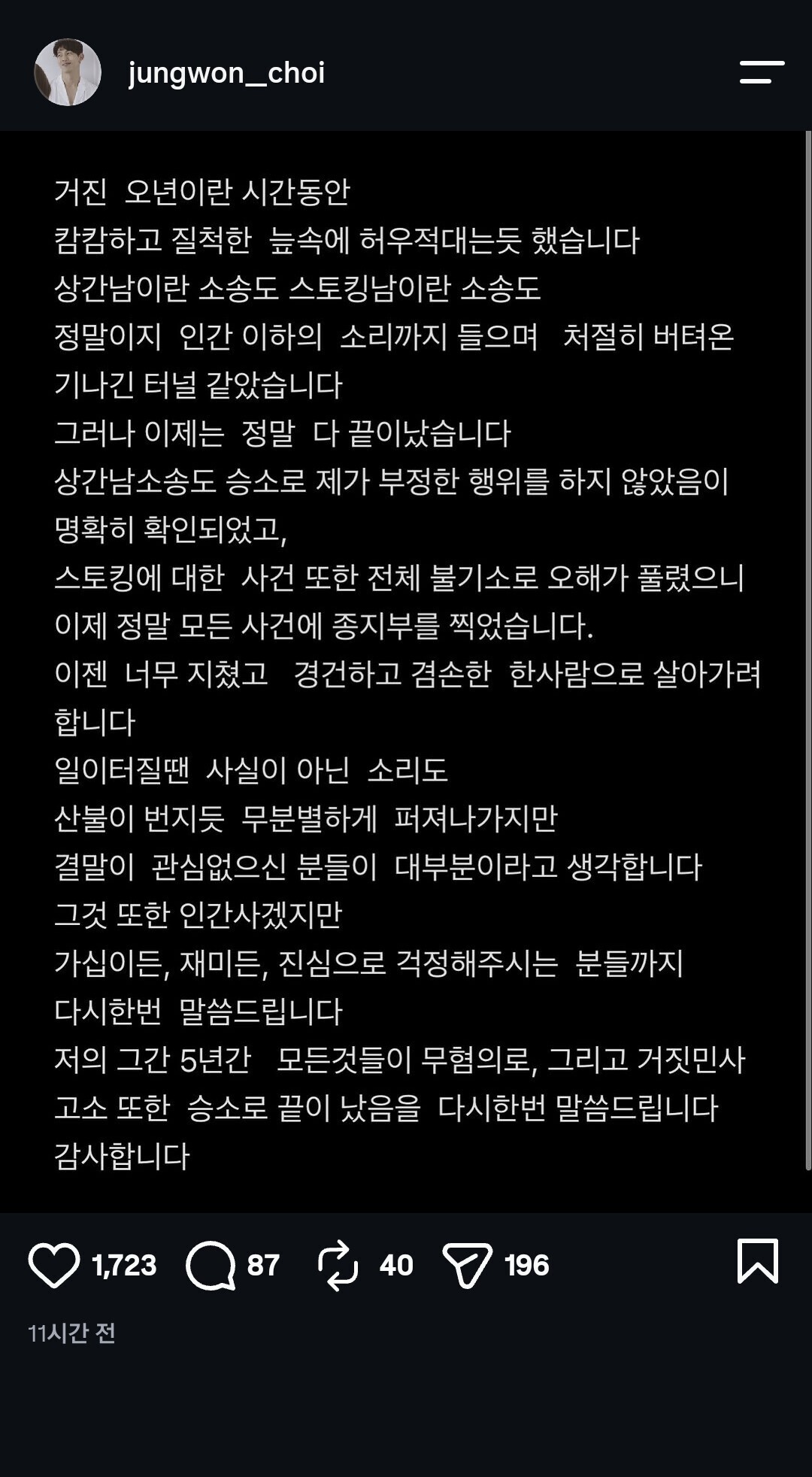
Task: Repost this post
Action: coord(338,1265)
